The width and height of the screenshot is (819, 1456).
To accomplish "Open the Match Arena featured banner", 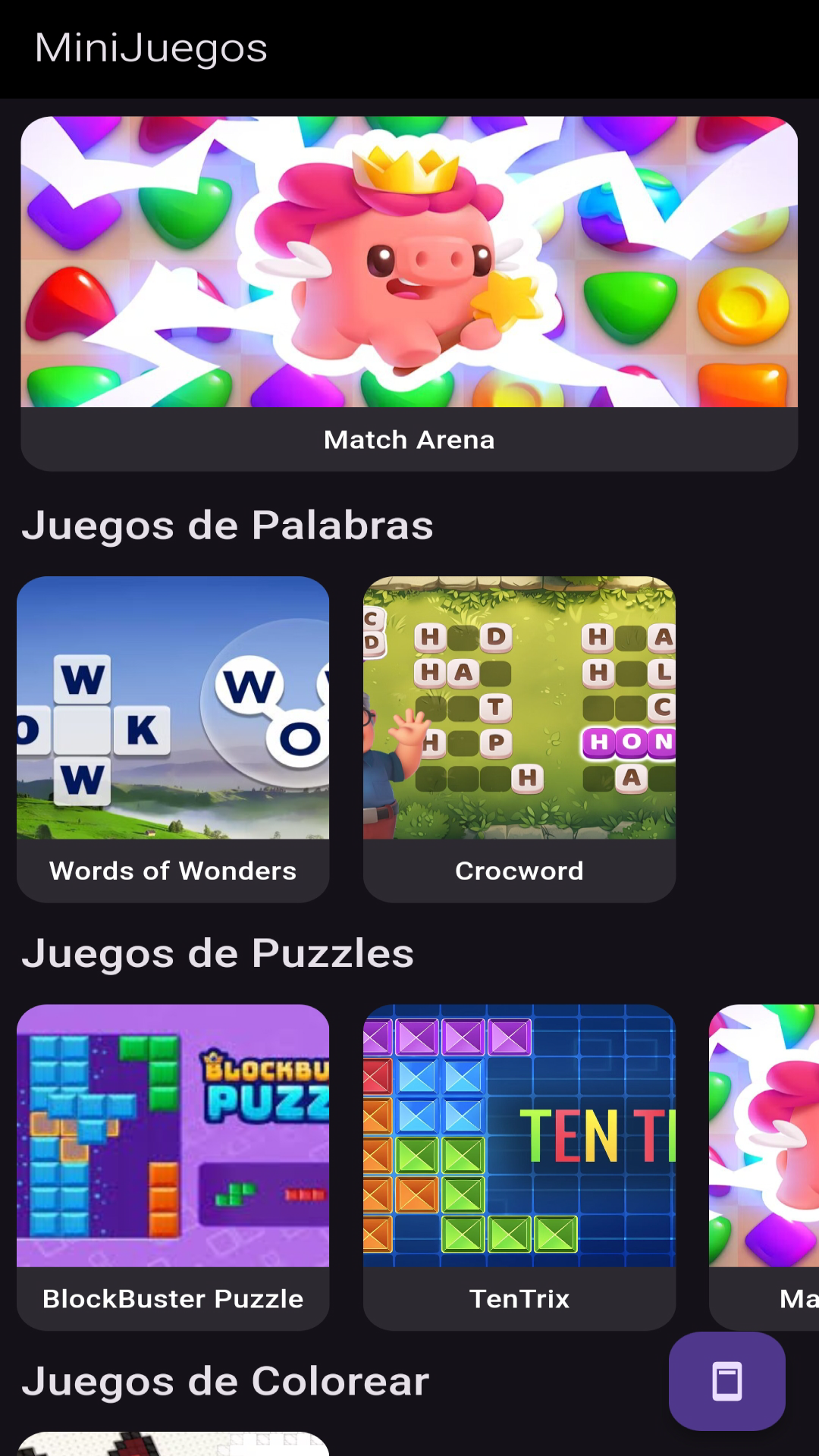I will pyautogui.click(x=409, y=293).
